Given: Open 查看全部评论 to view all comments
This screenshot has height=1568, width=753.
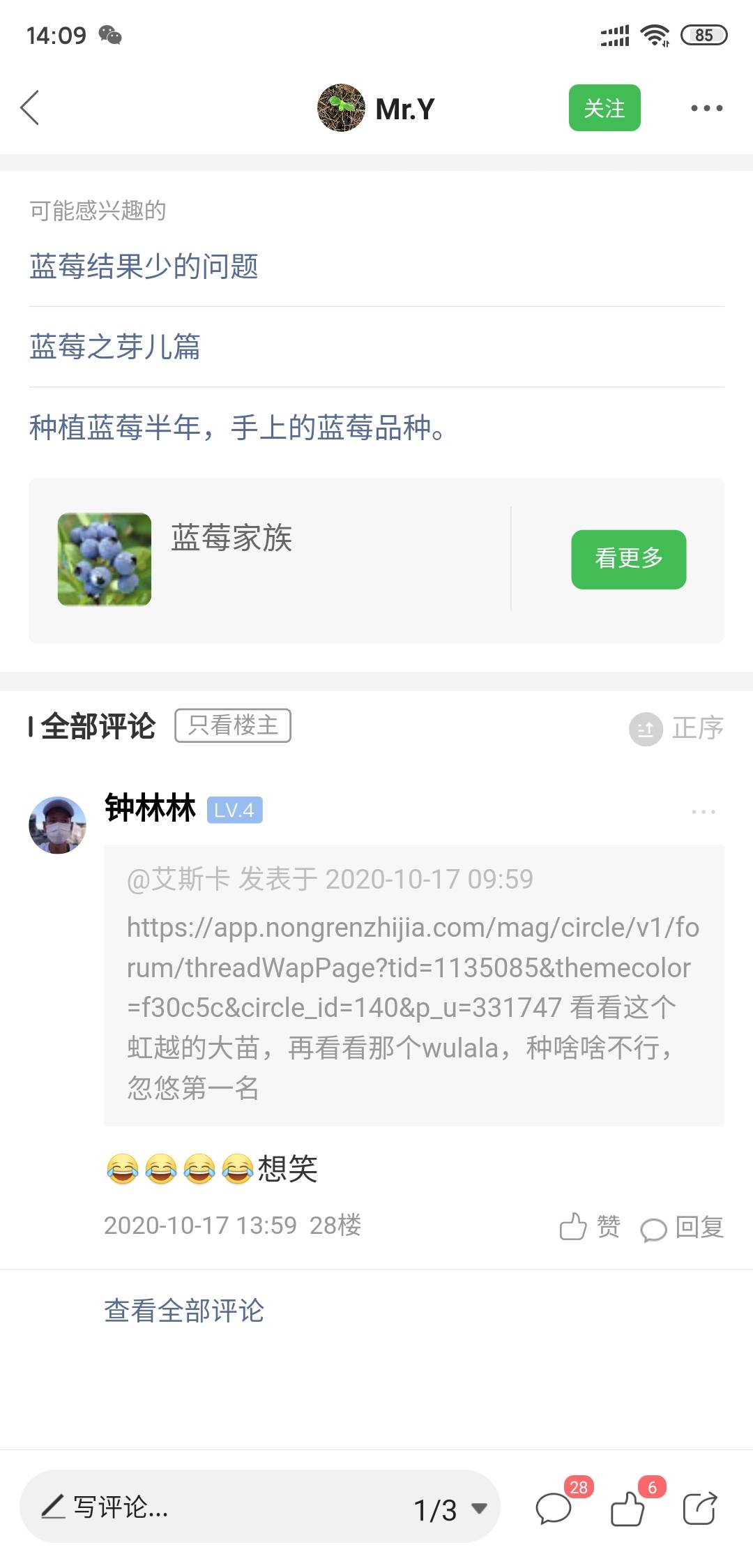Looking at the screenshot, I should 184,1311.
